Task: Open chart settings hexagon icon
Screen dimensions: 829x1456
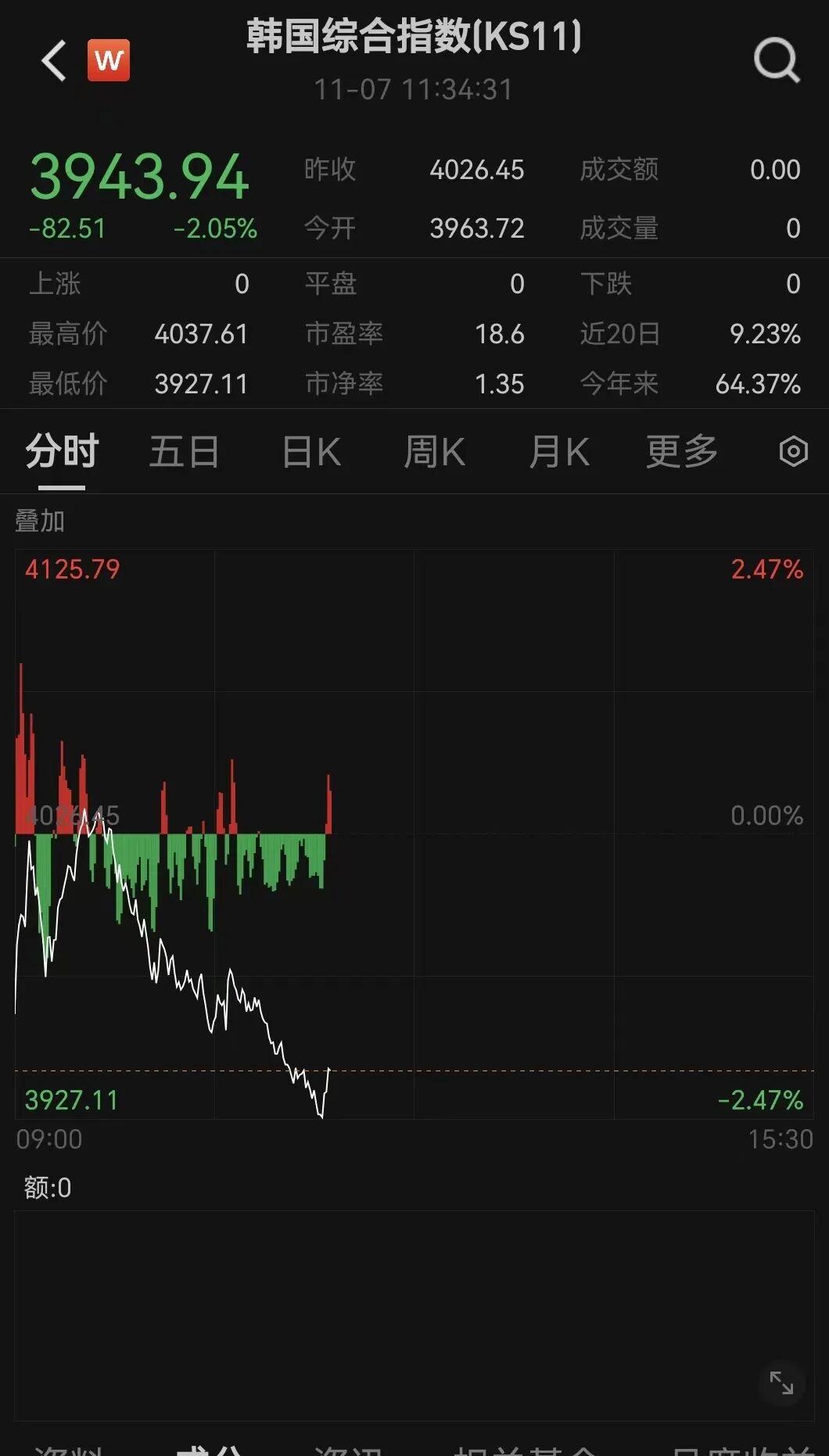Action: (x=793, y=452)
